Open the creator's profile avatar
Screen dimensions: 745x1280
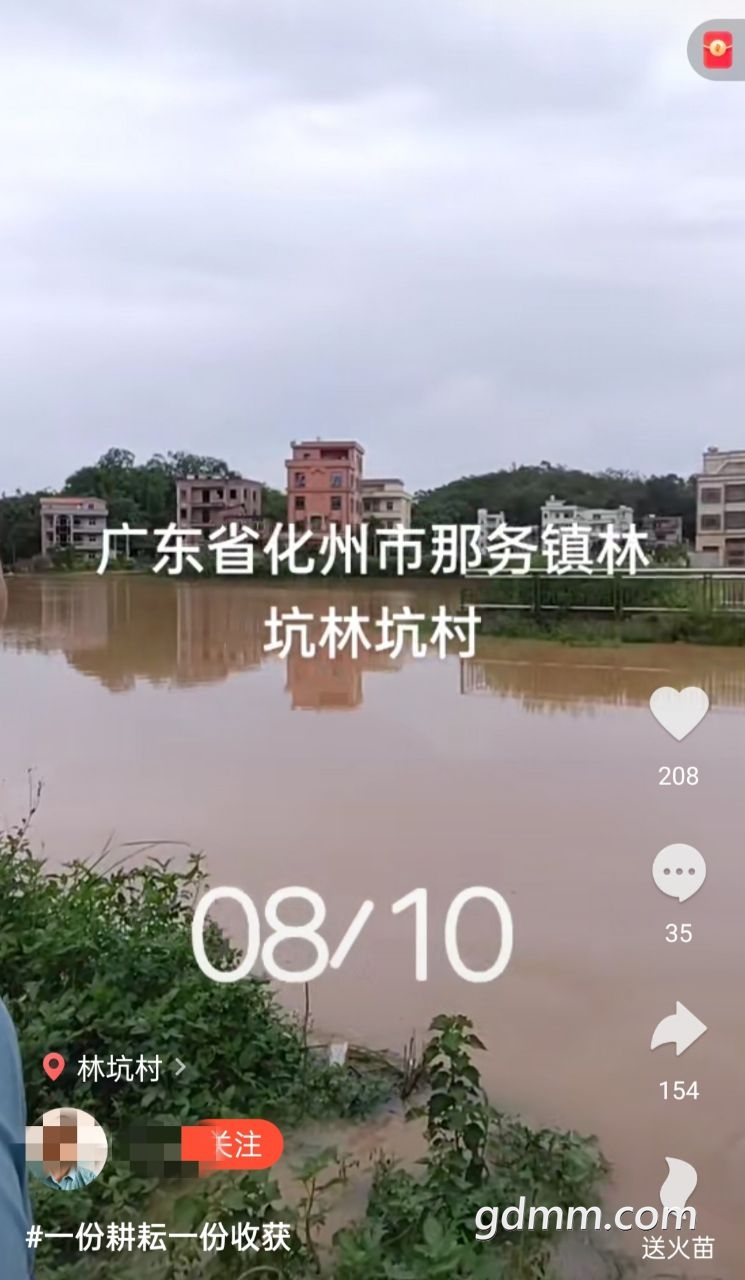[x=66, y=1148]
